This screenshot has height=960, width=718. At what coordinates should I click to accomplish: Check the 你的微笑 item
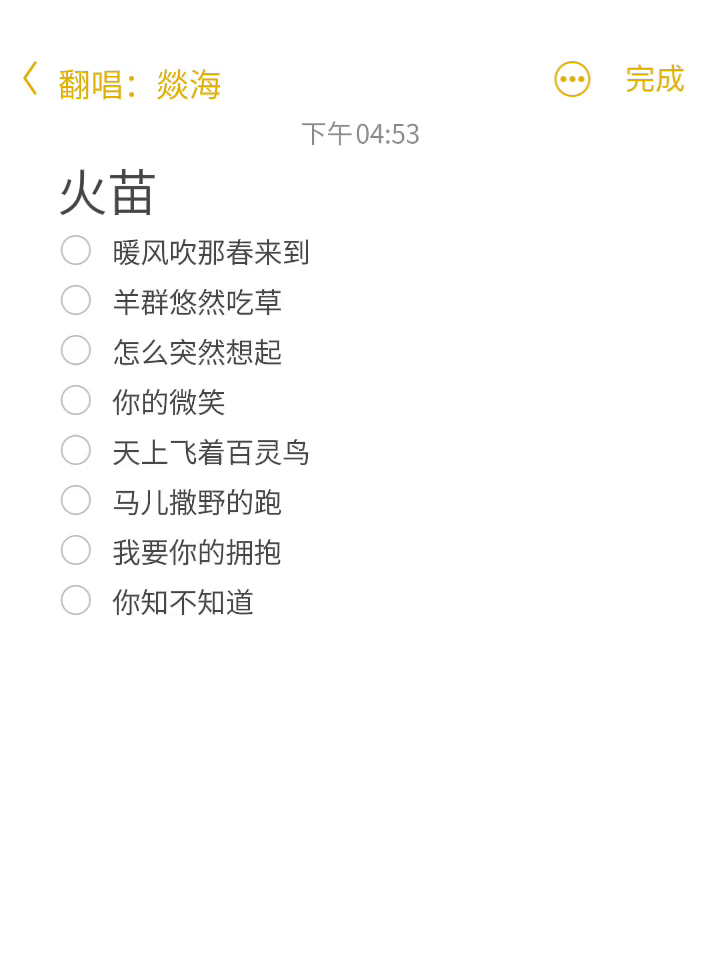tap(76, 400)
